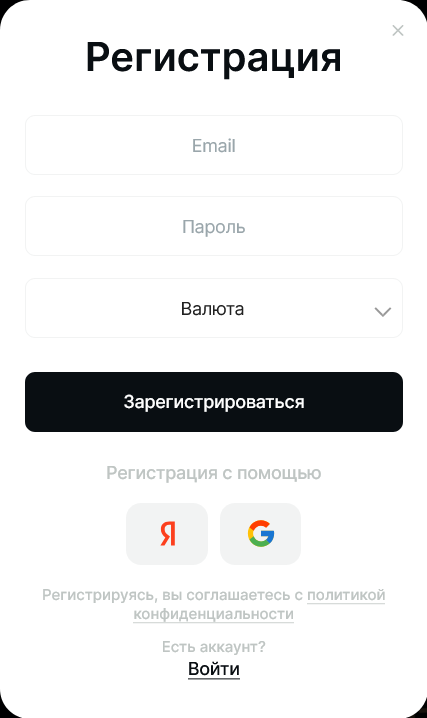Register with Yandex
This screenshot has width=427, height=718.
[167, 534]
